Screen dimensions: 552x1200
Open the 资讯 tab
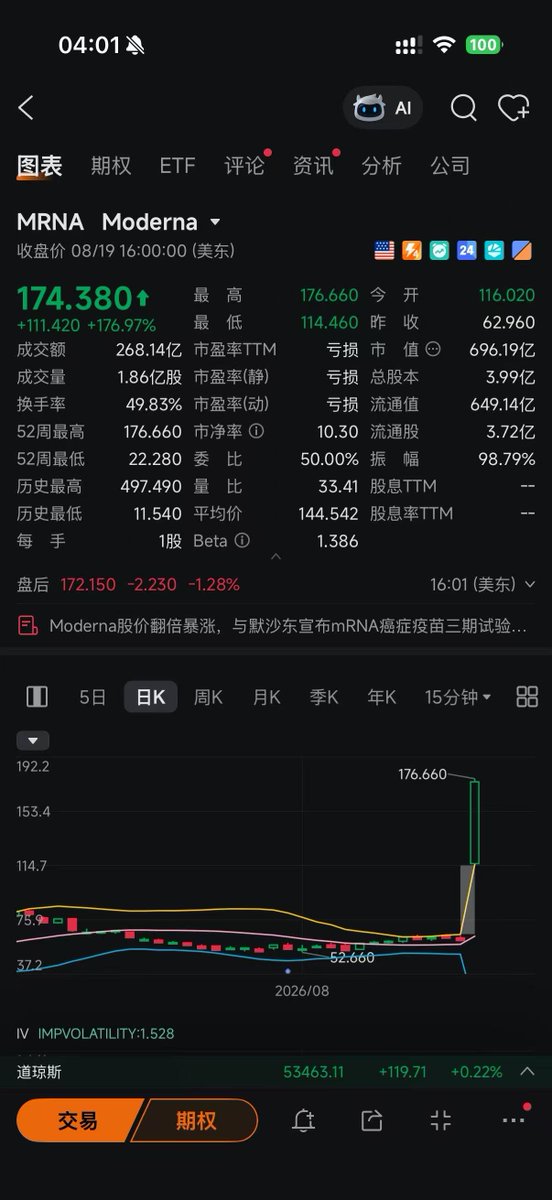tap(314, 166)
